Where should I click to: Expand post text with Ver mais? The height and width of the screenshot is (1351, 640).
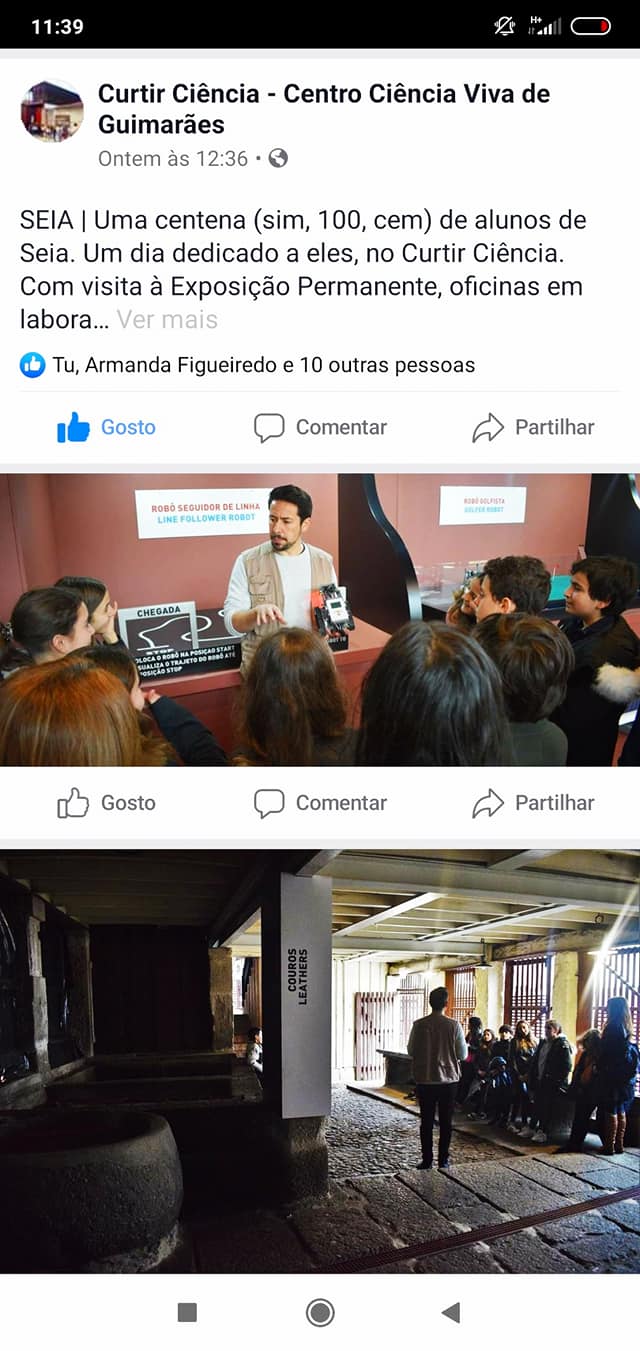(x=167, y=320)
